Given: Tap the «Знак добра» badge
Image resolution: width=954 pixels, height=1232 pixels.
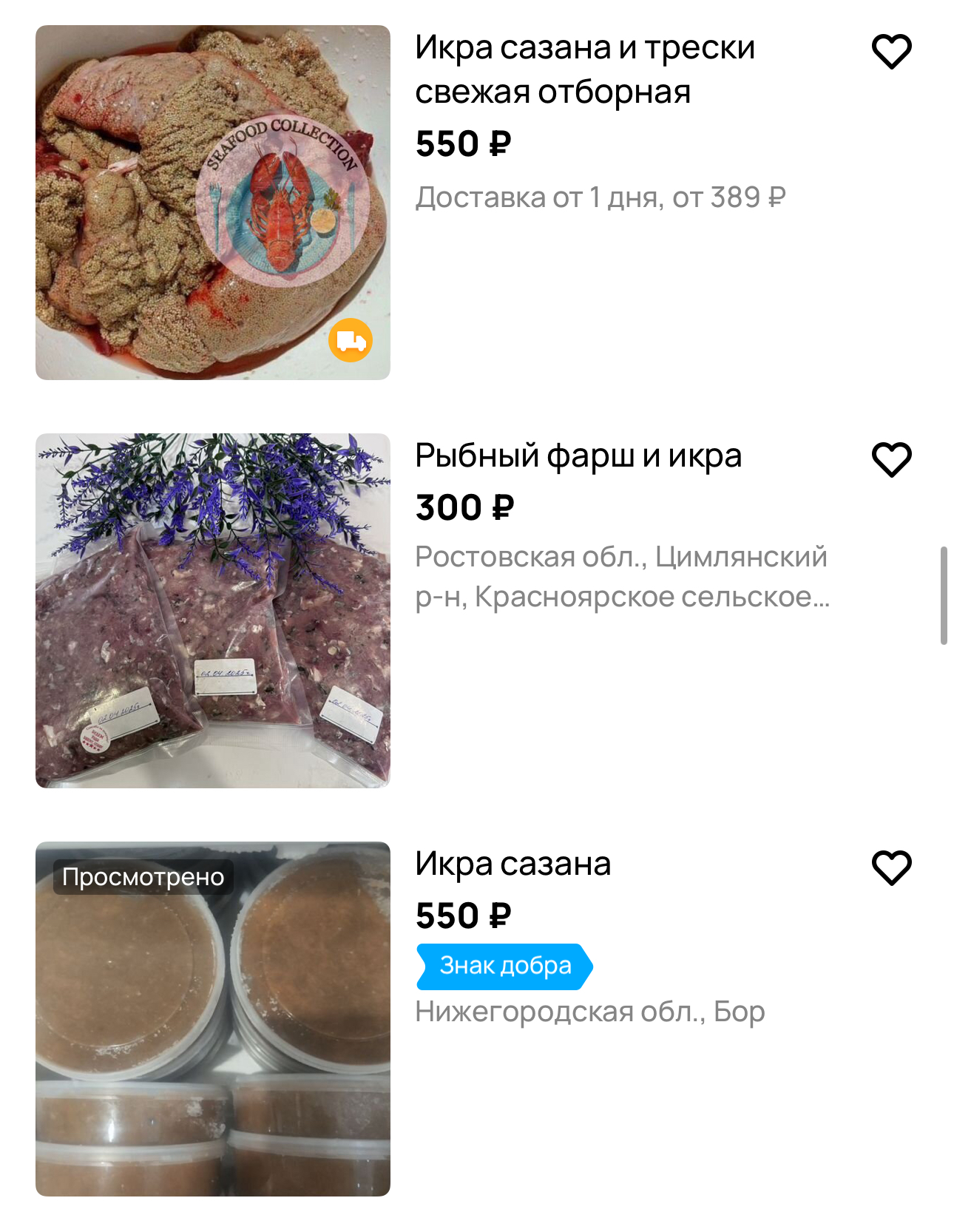Looking at the screenshot, I should click(x=505, y=966).
